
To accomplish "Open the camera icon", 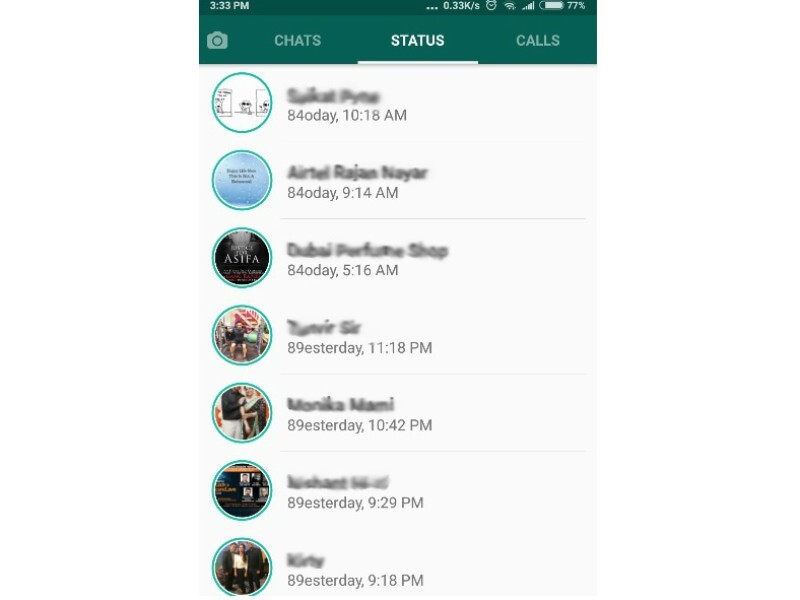I will pyautogui.click(x=217, y=41).
